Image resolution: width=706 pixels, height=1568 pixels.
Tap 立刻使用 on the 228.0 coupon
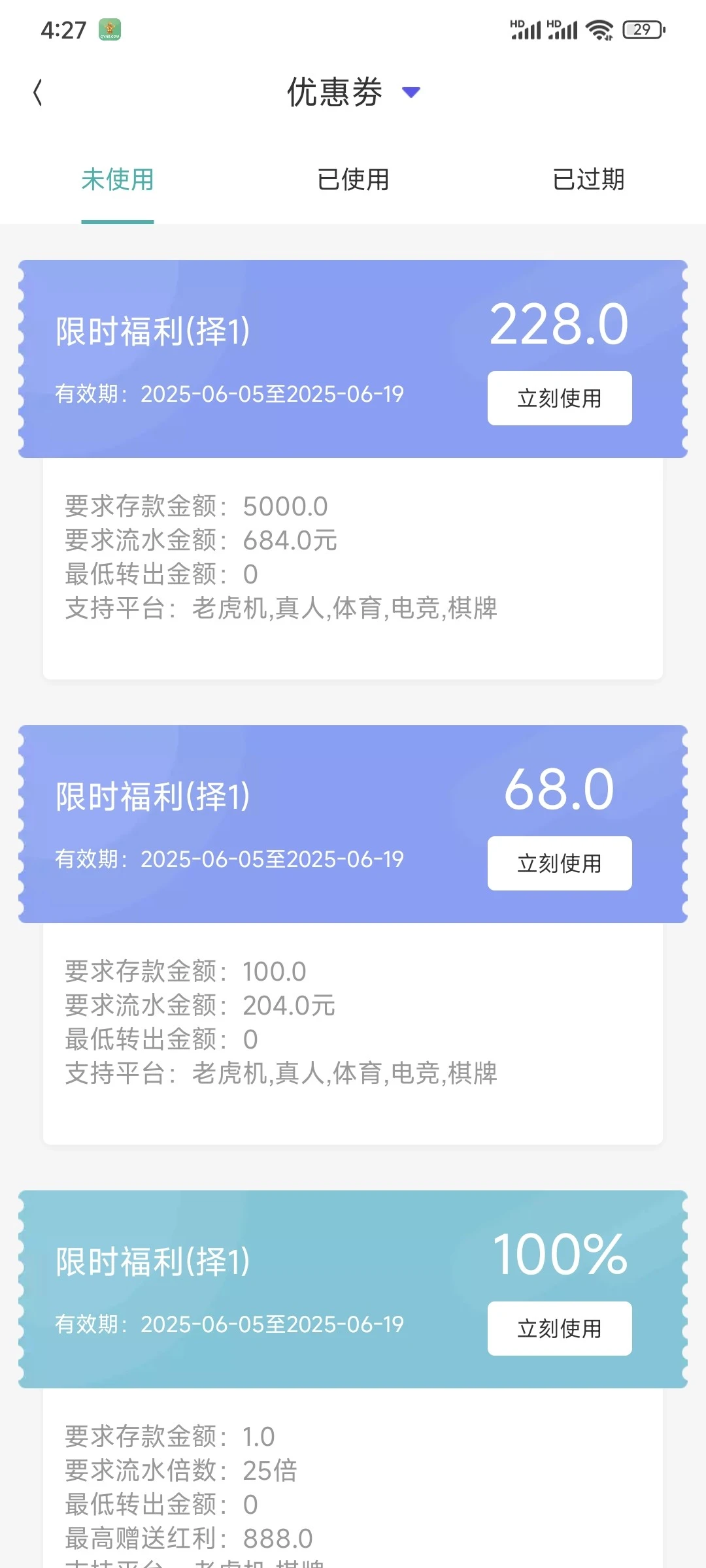tap(560, 398)
